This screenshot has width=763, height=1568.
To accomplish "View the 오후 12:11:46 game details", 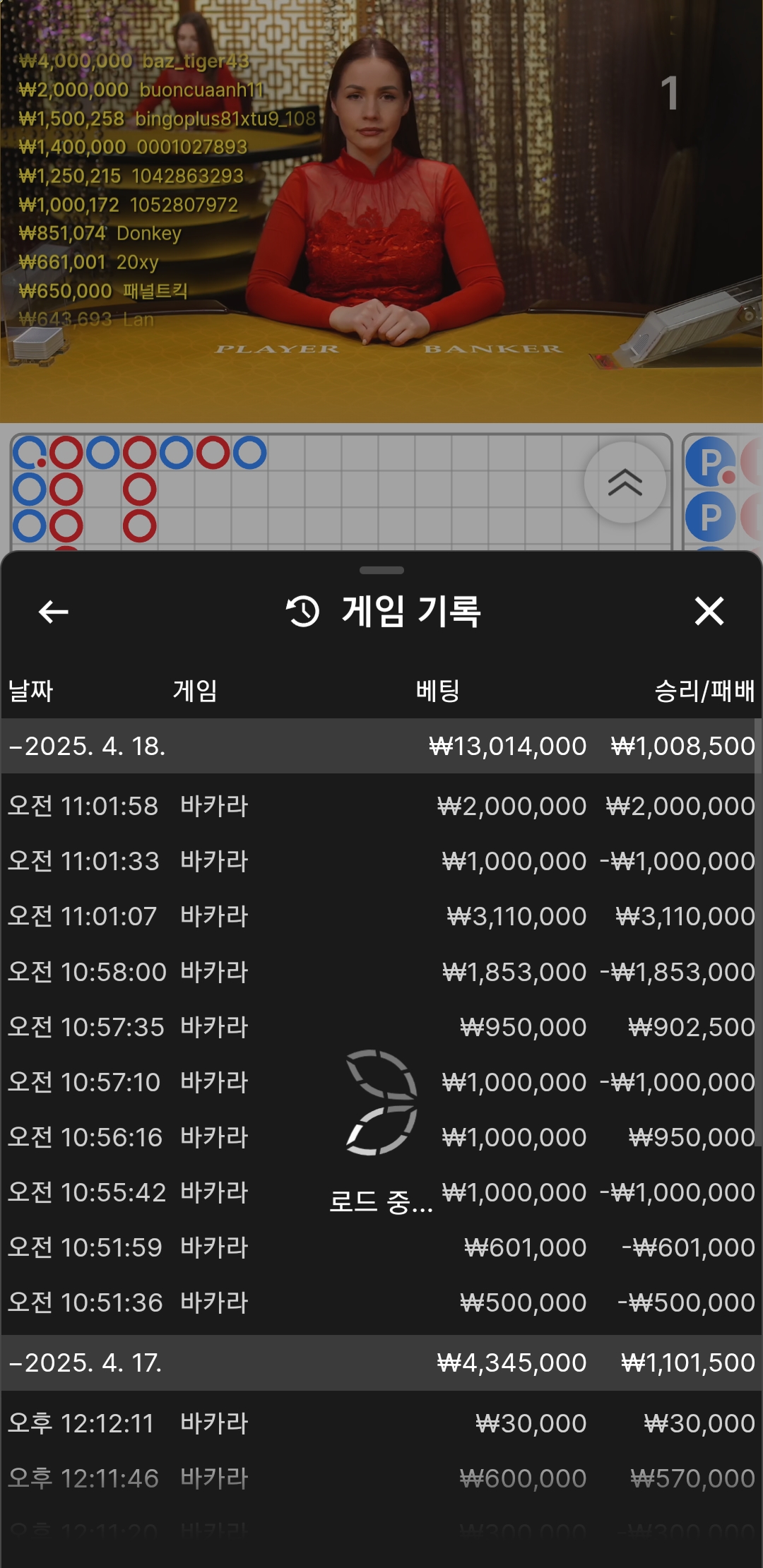I will tap(381, 1479).
